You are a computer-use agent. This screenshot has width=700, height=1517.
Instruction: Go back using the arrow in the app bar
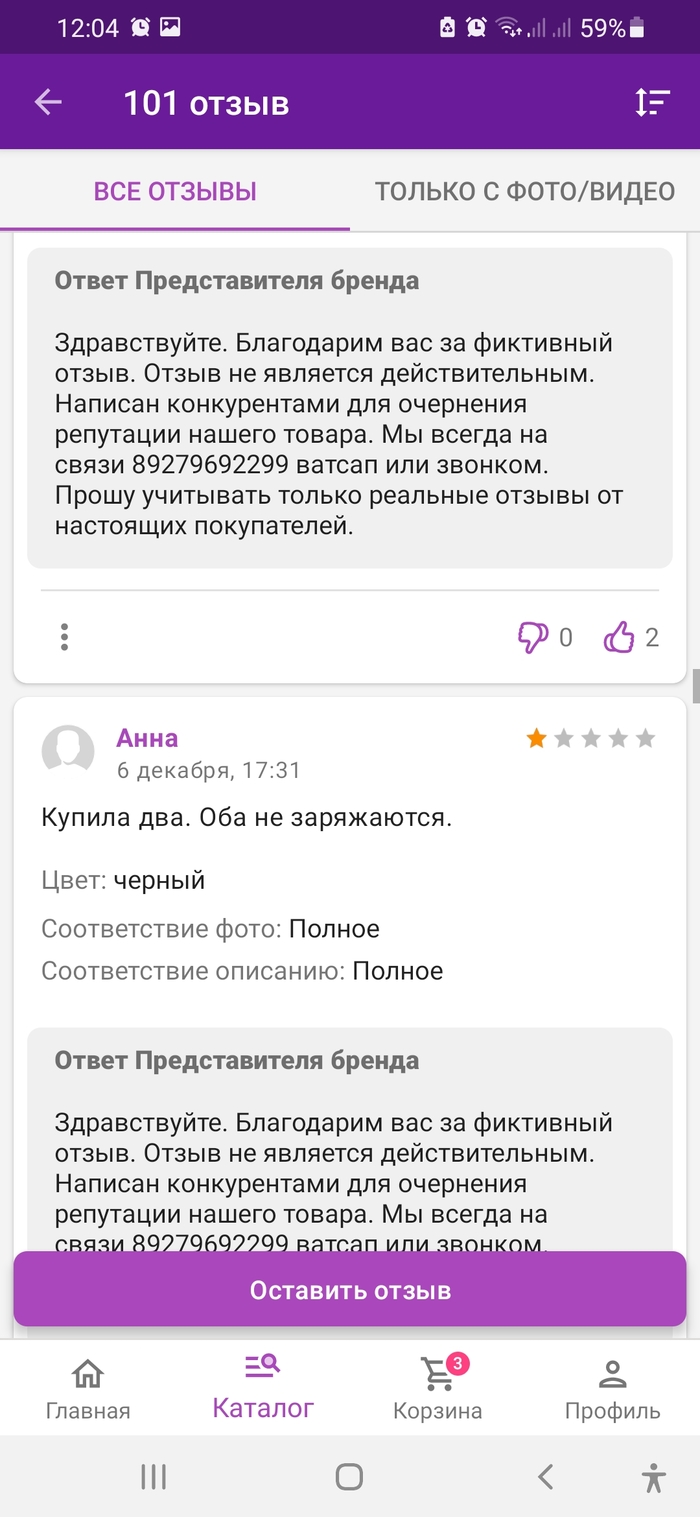click(x=48, y=103)
